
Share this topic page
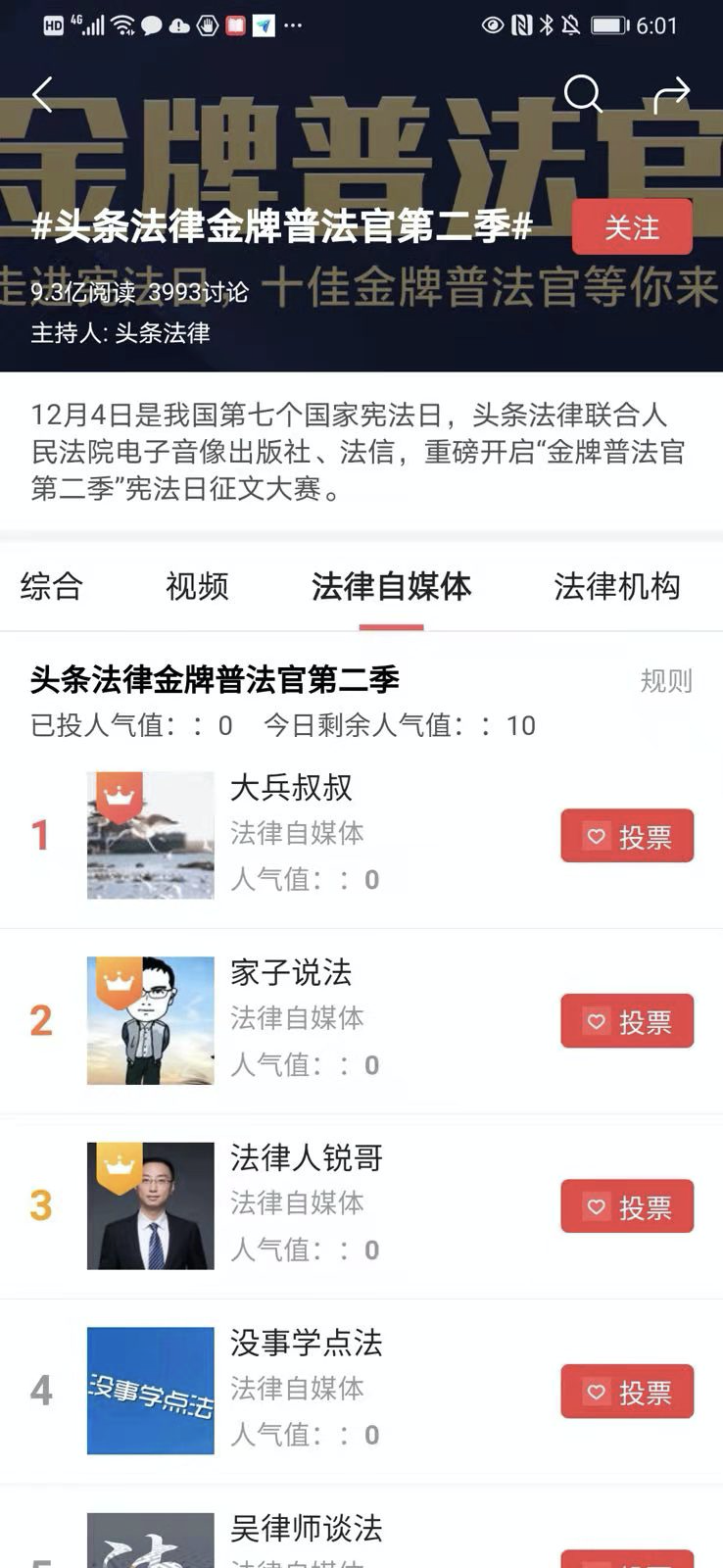point(672,95)
